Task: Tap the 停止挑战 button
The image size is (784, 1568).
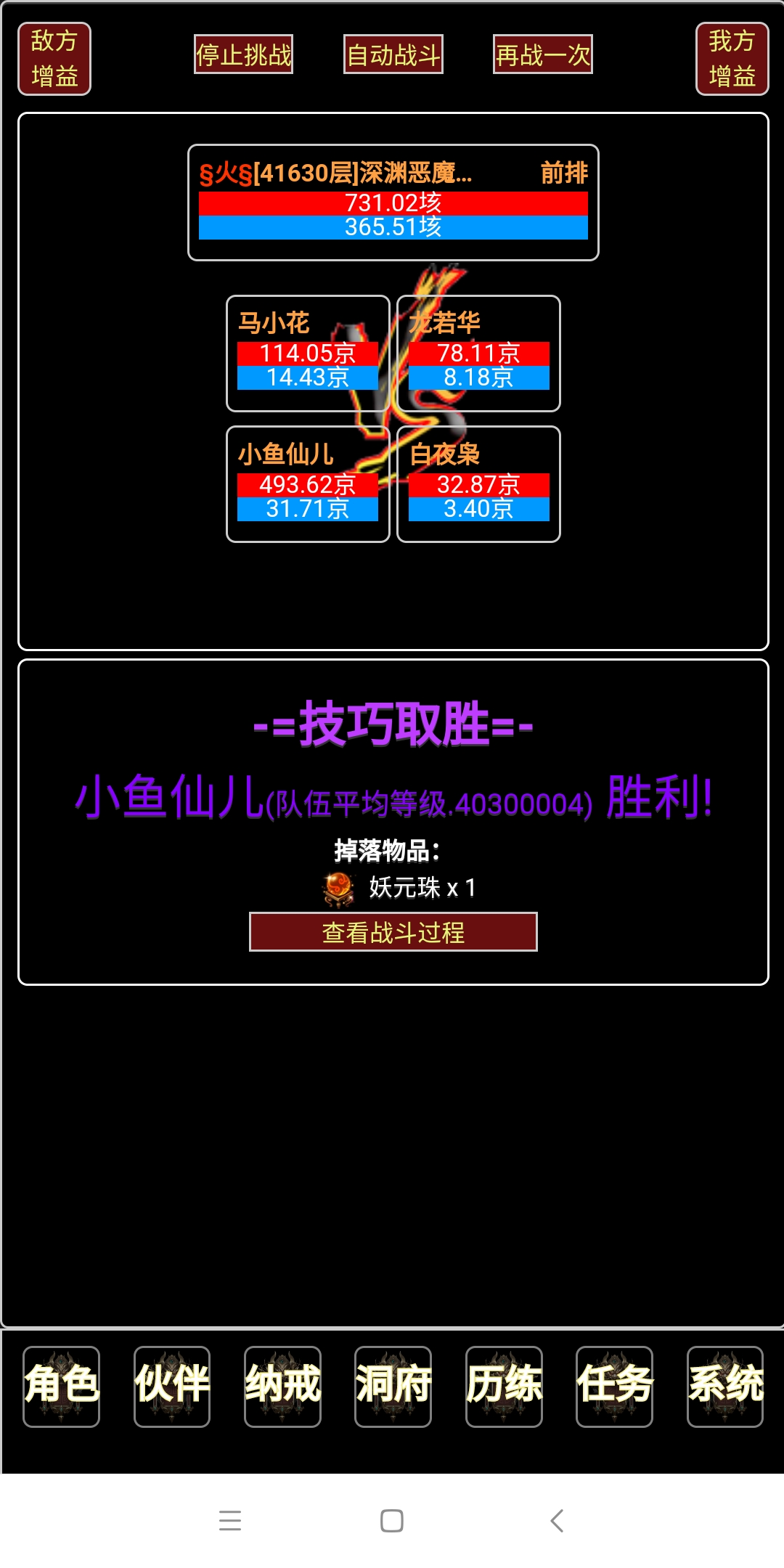Action: click(x=244, y=54)
